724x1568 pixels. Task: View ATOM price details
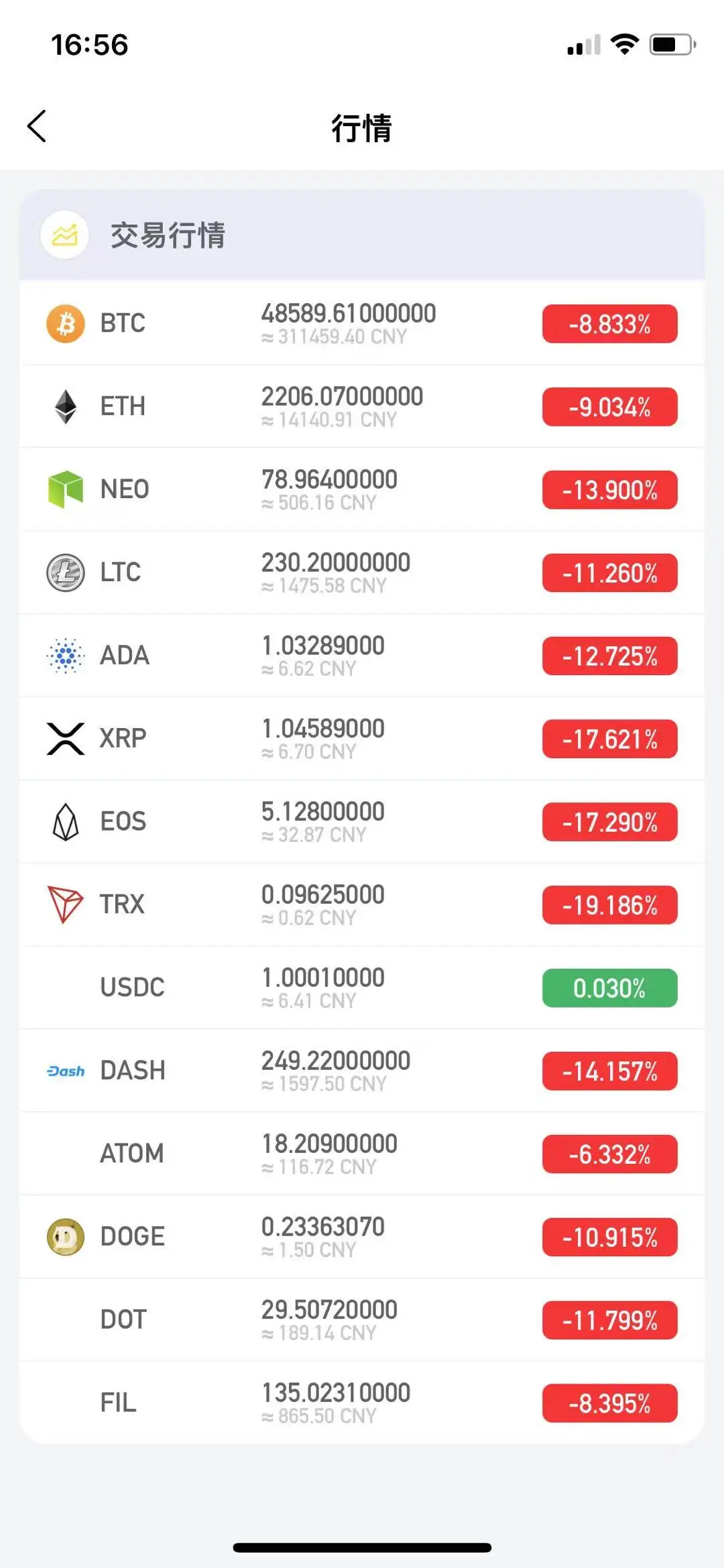click(x=362, y=1154)
